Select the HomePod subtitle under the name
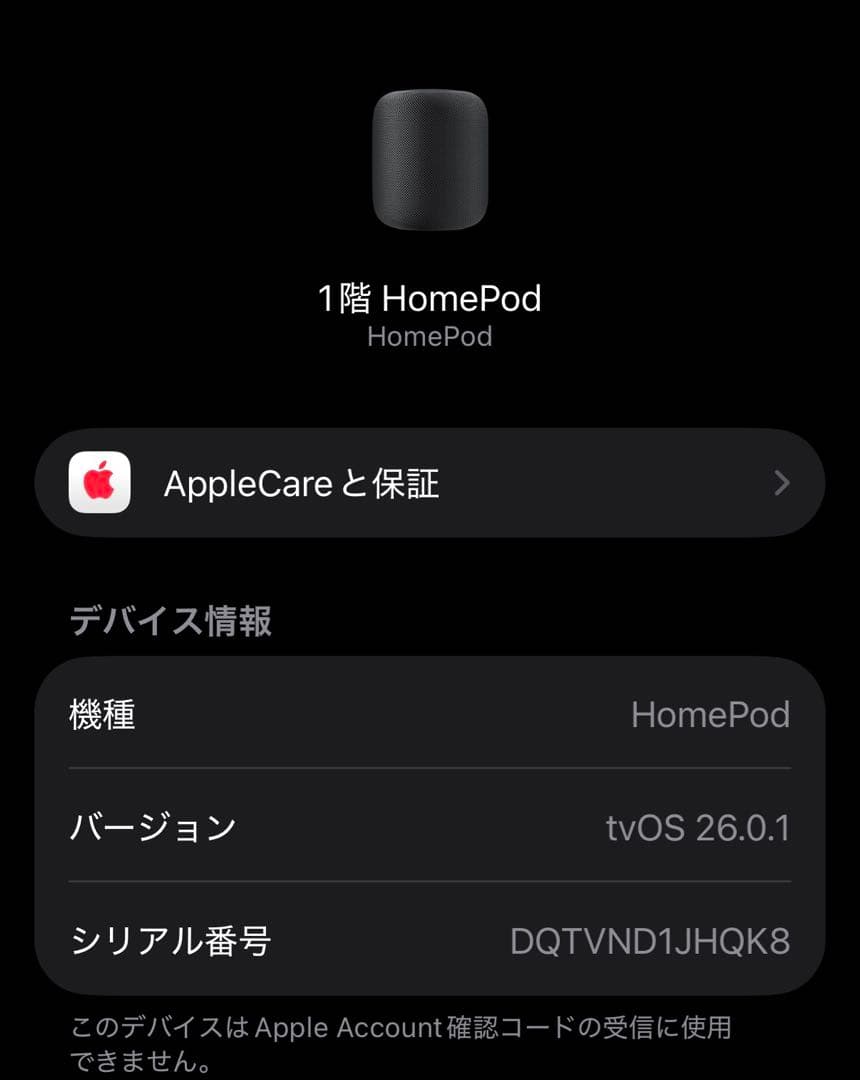This screenshot has width=860, height=1080. click(x=430, y=337)
